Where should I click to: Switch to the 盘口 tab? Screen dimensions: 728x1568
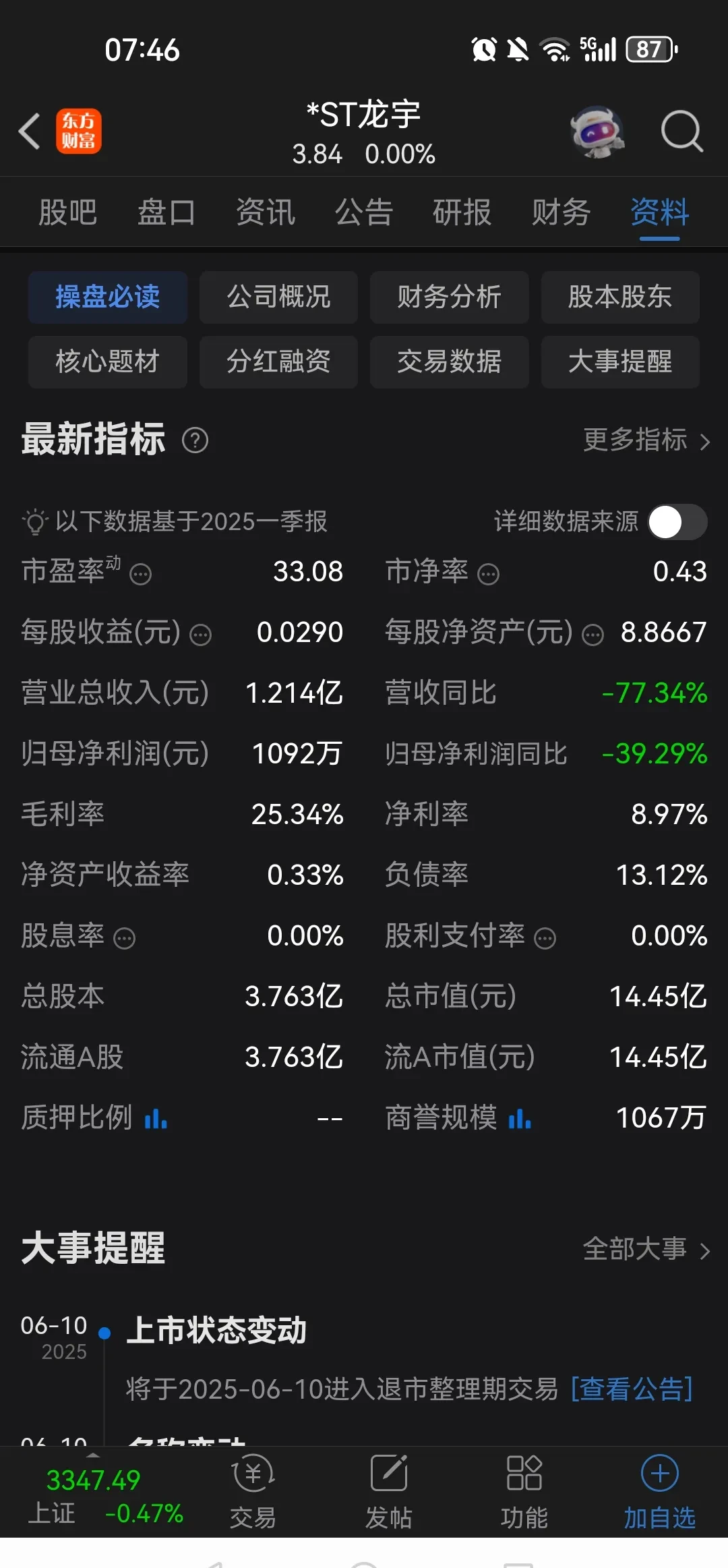(x=166, y=213)
